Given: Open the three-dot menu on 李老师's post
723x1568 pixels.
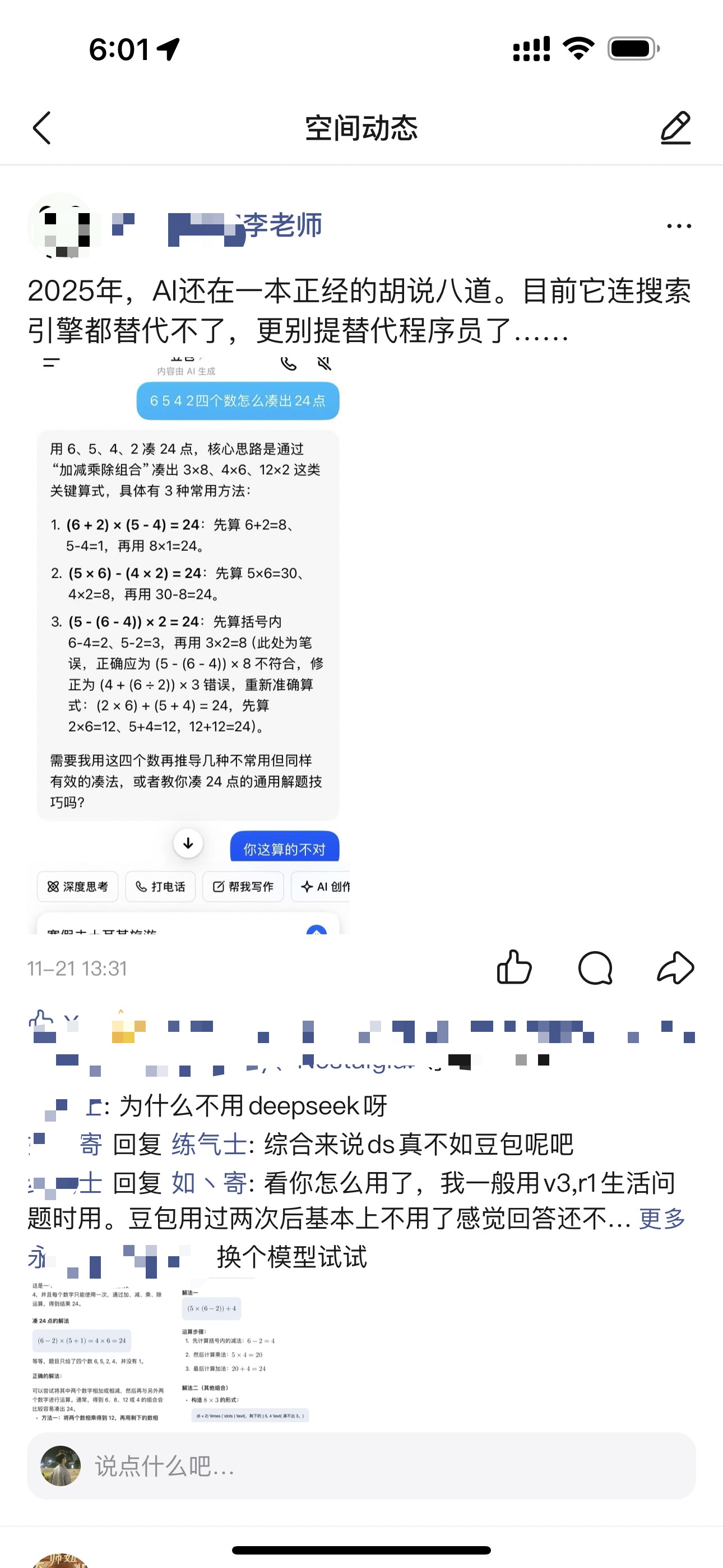Looking at the screenshot, I should pyautogui.click(x=679, y=226).
